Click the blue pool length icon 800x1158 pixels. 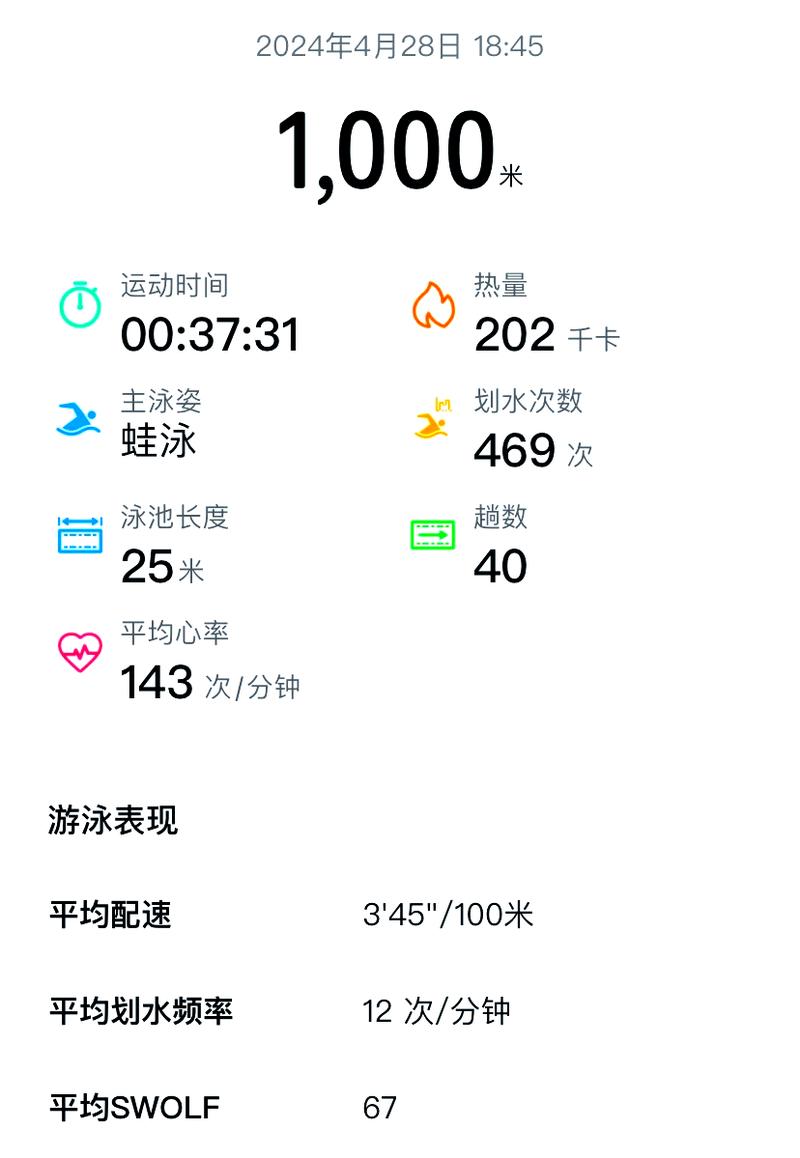pos(78,533)
